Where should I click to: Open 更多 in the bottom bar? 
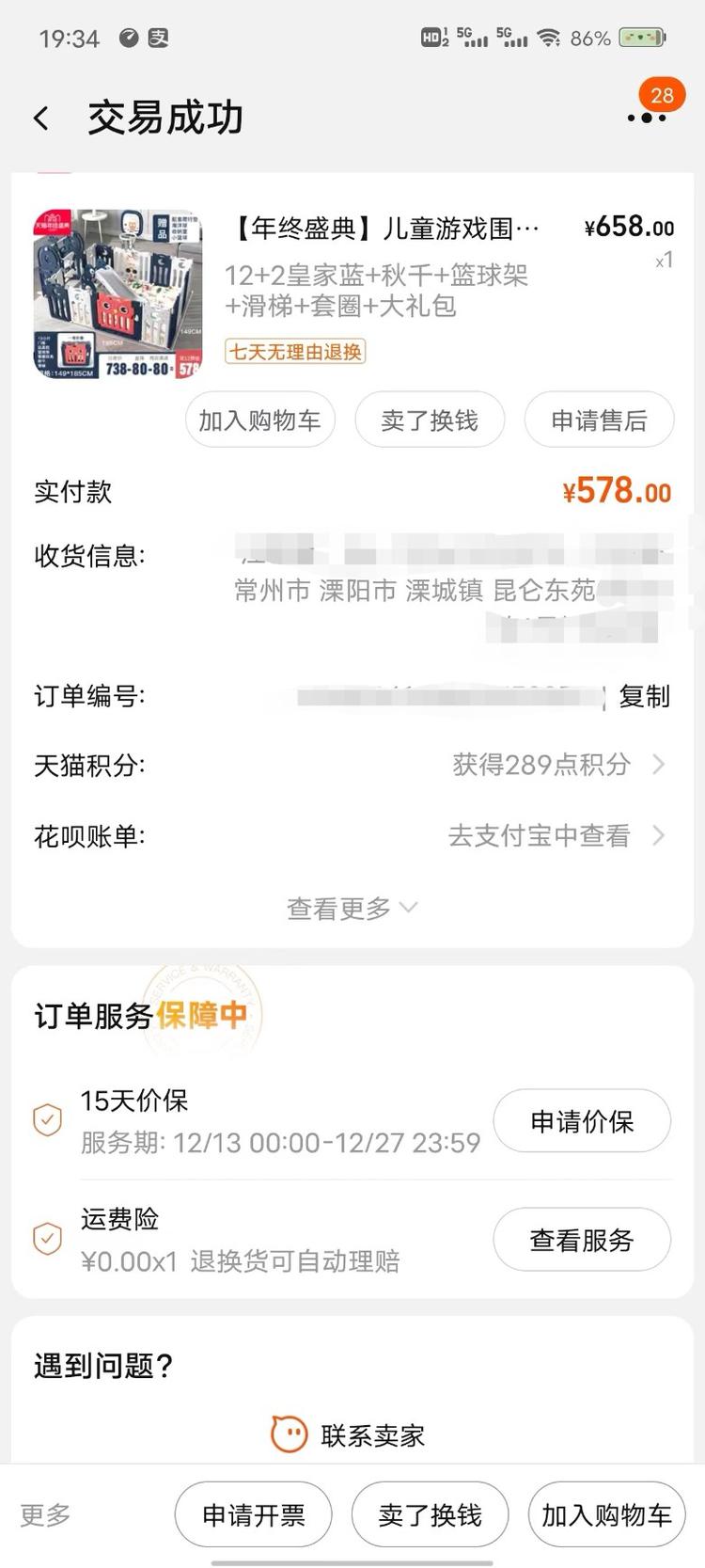[45, 1514]
